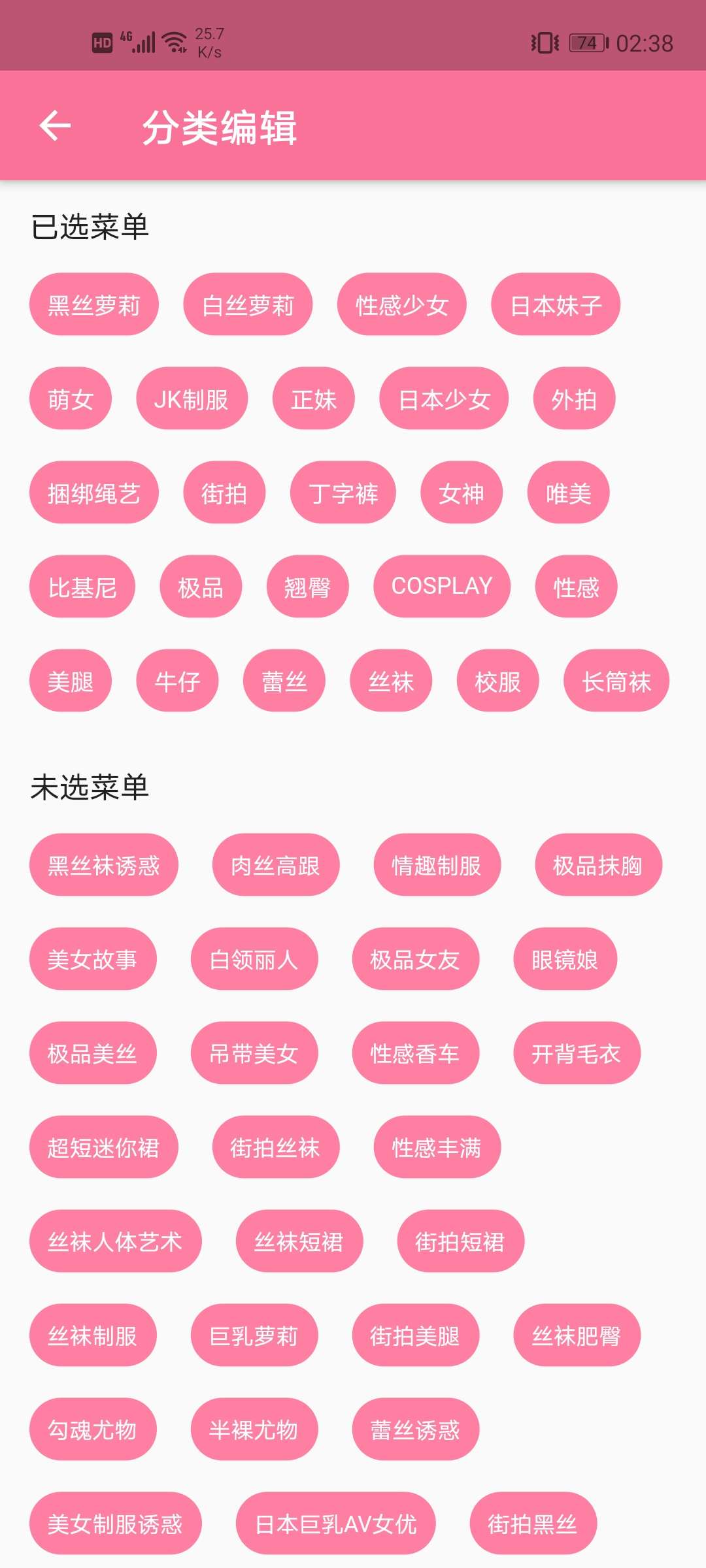Screen dimensions: 706x1568
Task: Tap the 外拍 chip in selected menu
Action: pos(574,399)
